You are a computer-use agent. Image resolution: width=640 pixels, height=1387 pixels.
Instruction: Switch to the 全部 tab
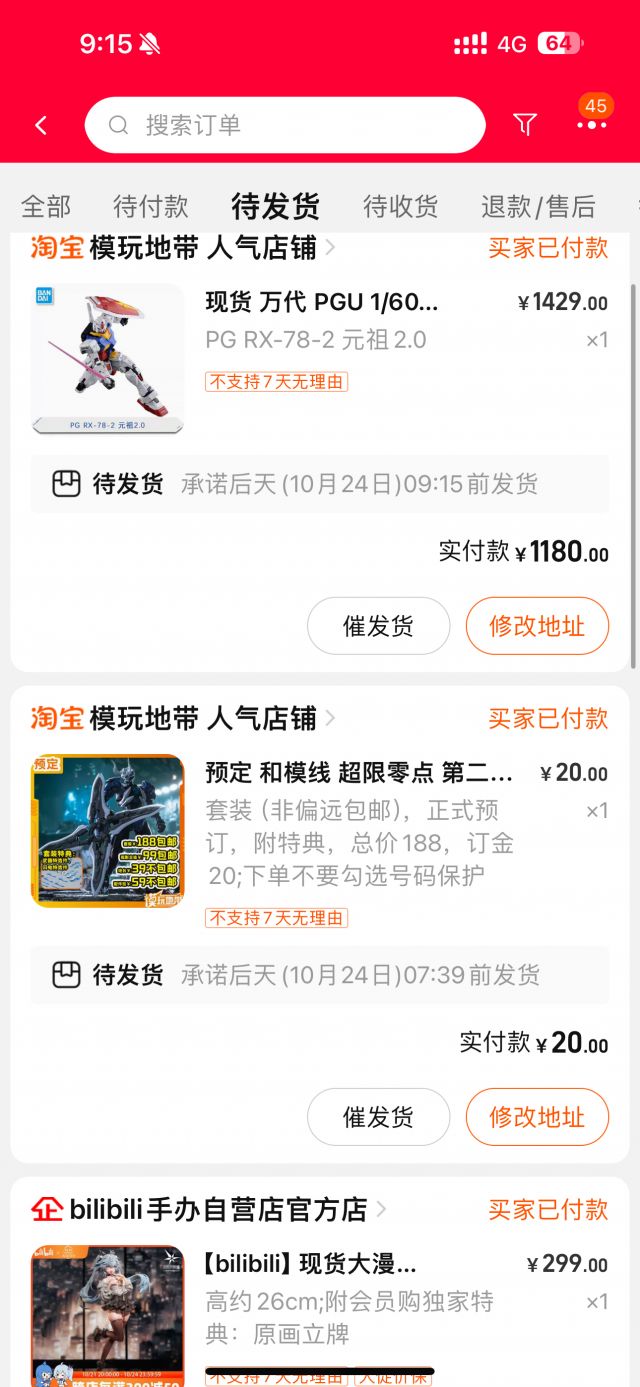[46, 206]
